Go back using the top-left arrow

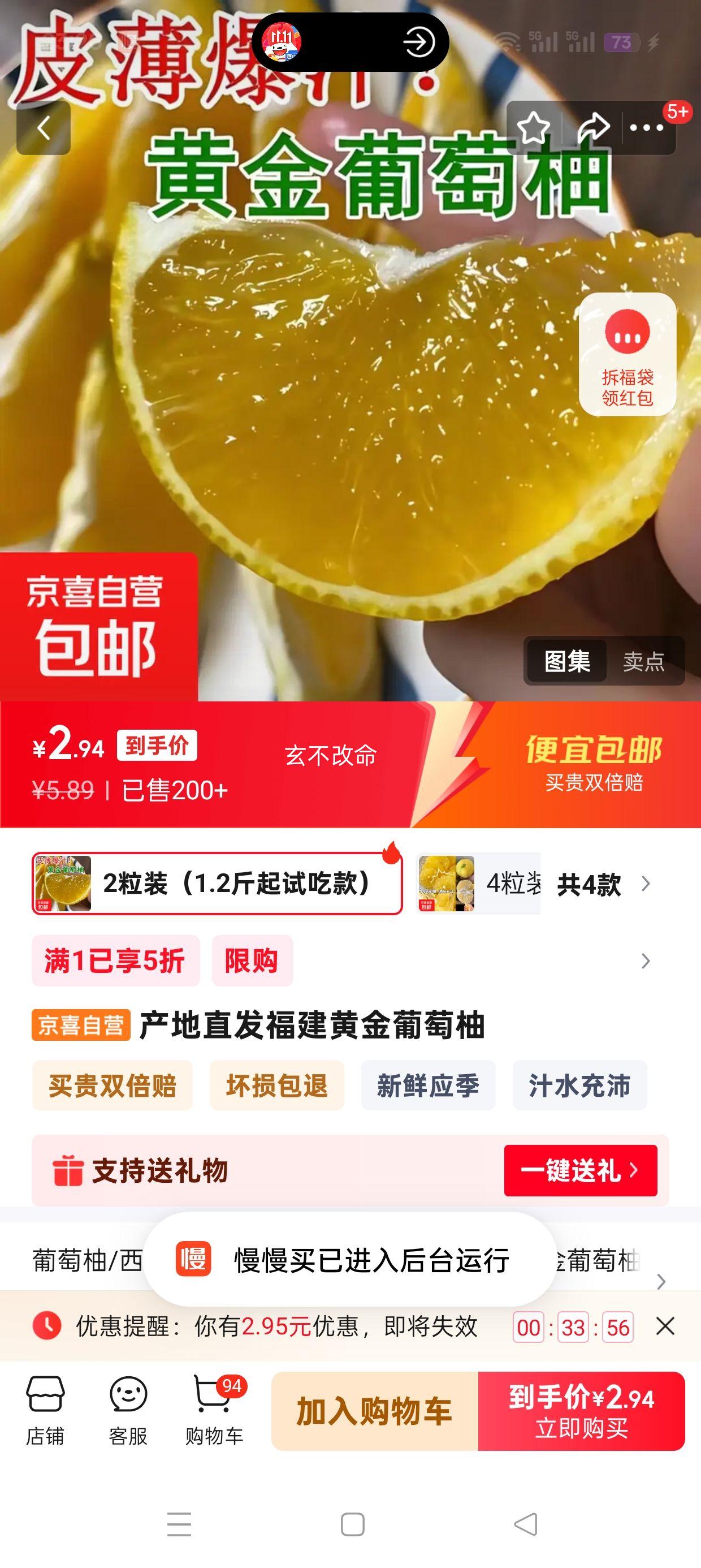43,128
